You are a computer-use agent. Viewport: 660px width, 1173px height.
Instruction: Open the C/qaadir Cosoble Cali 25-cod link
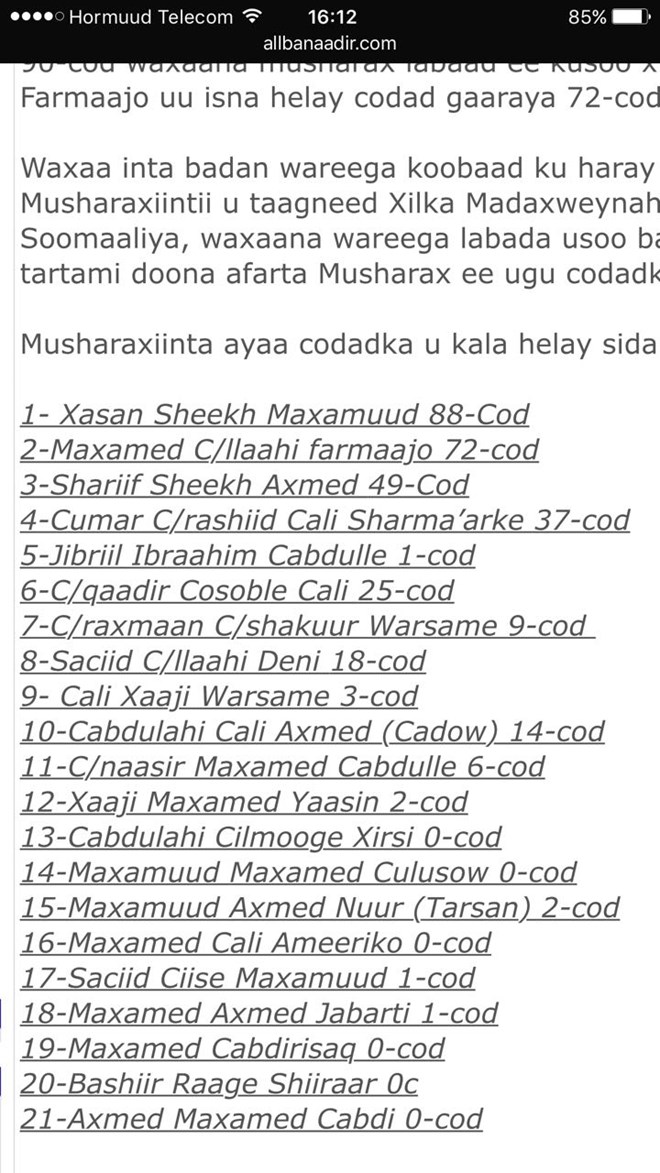[237, 591]
